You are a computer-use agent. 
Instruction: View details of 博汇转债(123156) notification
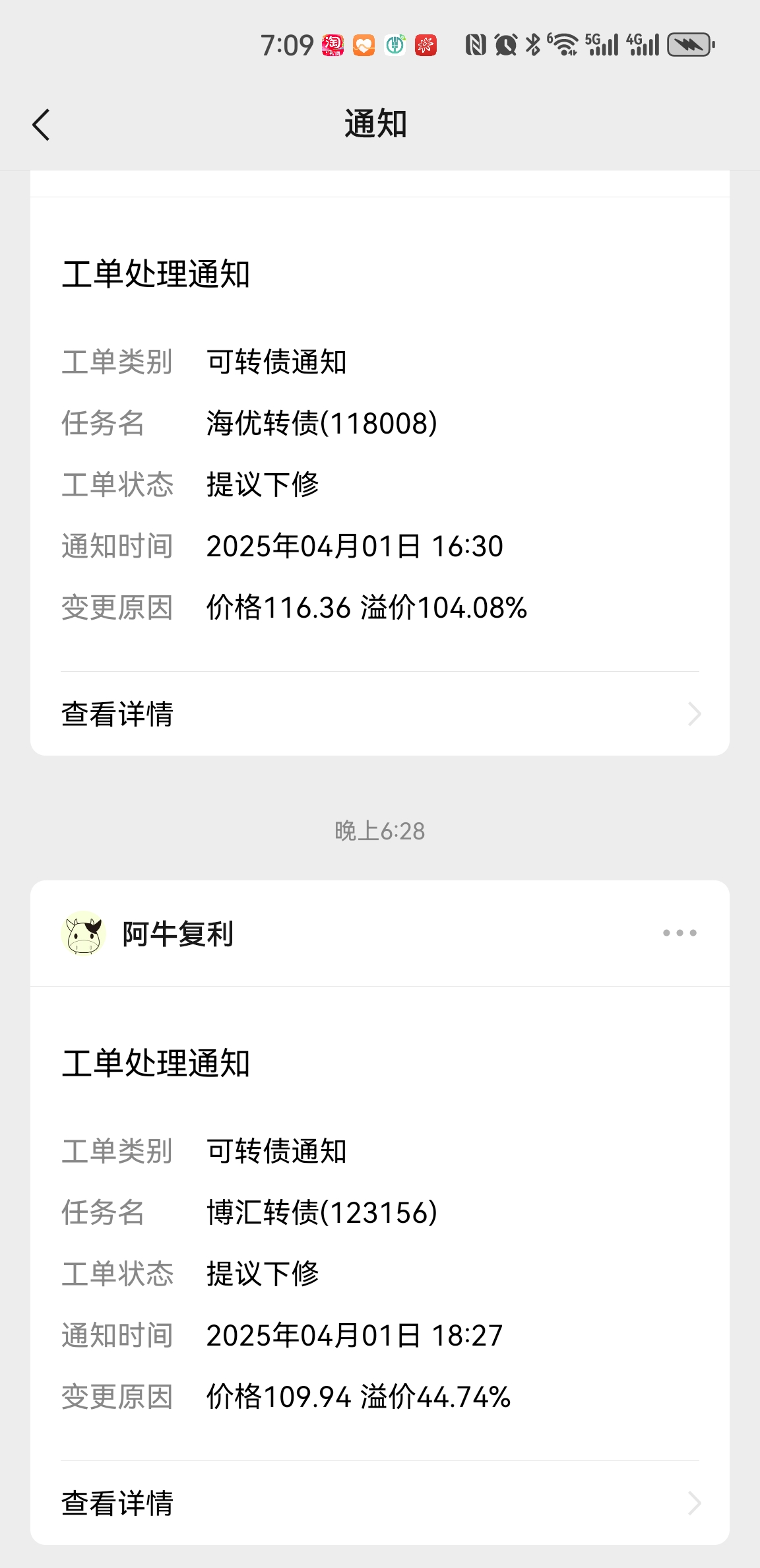380,1503
